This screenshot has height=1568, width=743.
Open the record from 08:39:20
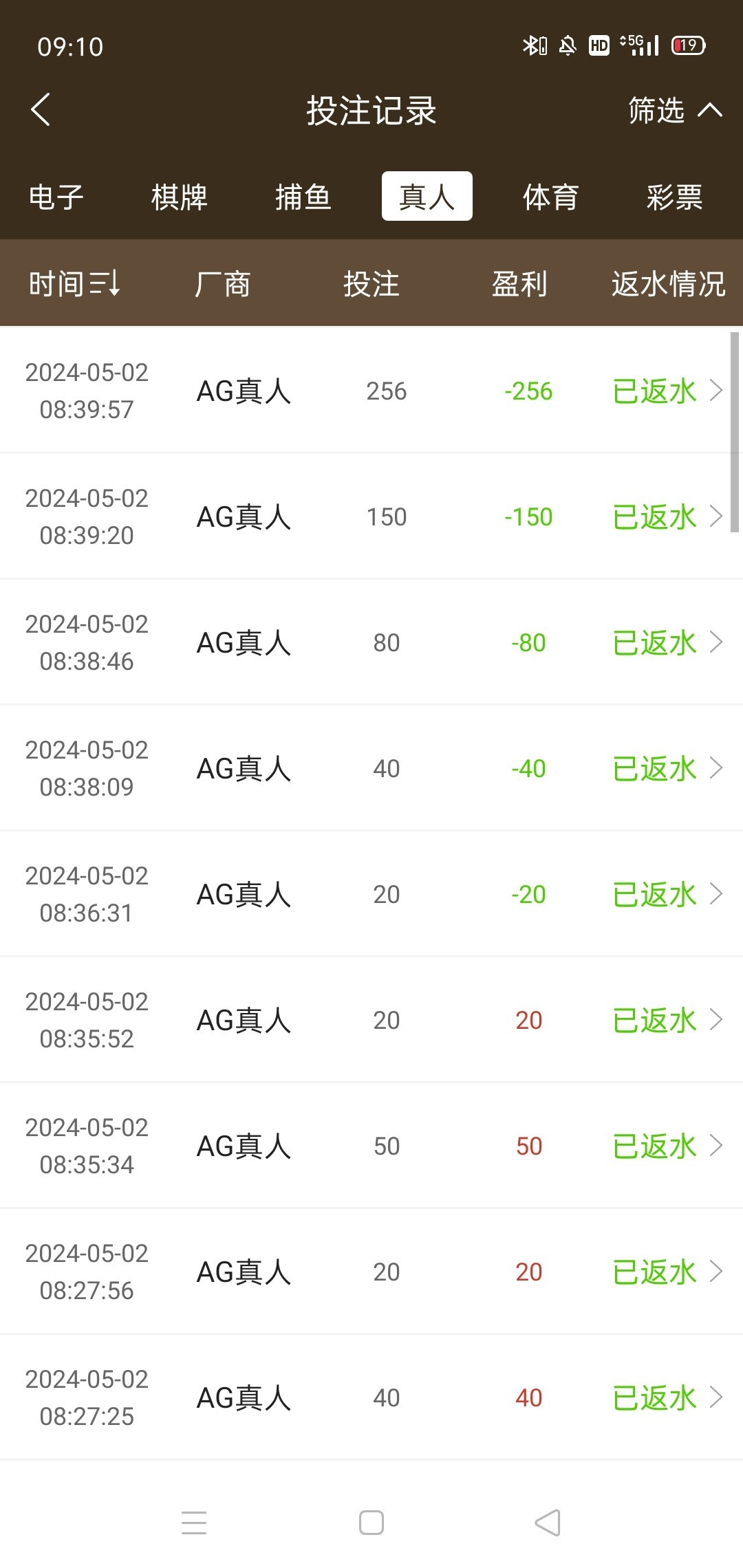coord(371,516)
